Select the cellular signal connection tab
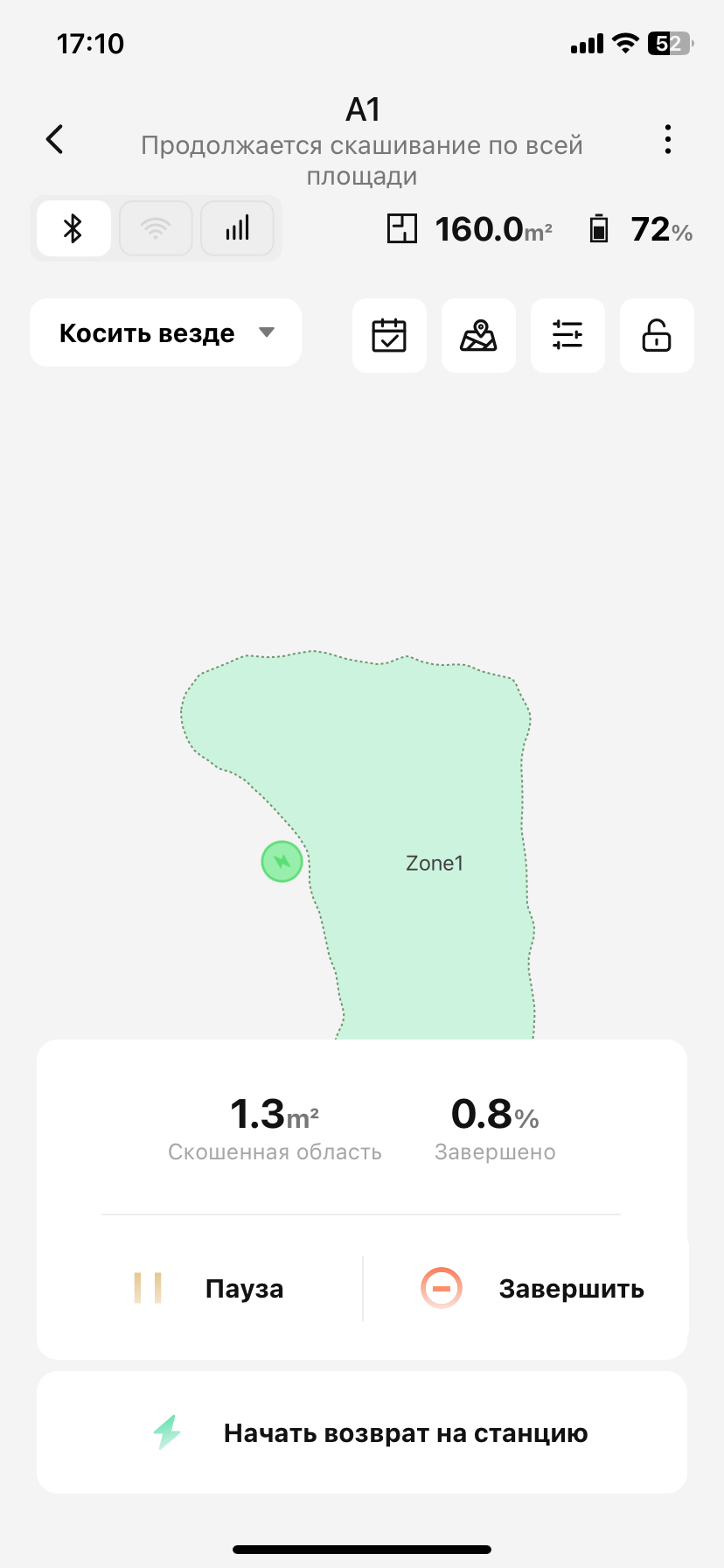 coord(237,229)
